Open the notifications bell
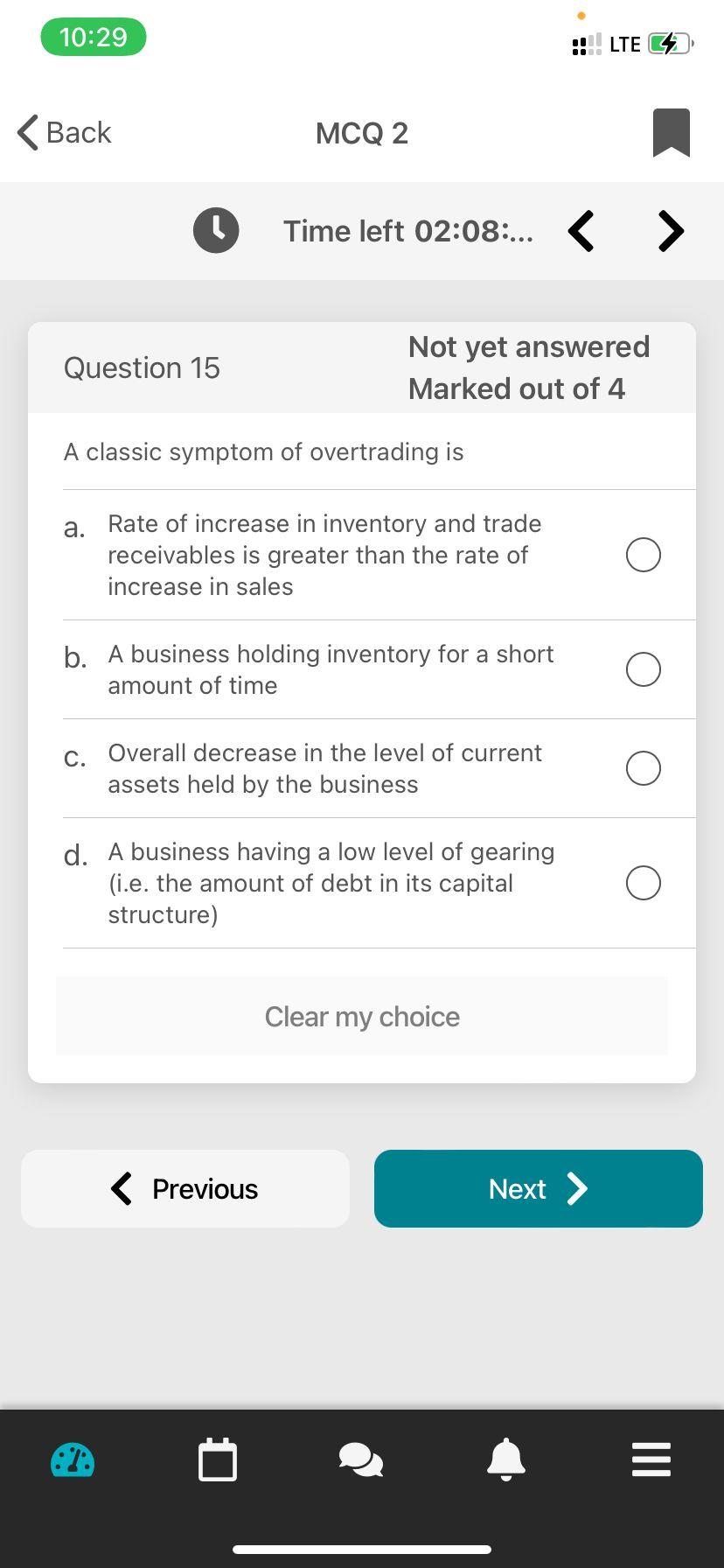Screen dimensions: 724x1568 tap(505, 1460)
